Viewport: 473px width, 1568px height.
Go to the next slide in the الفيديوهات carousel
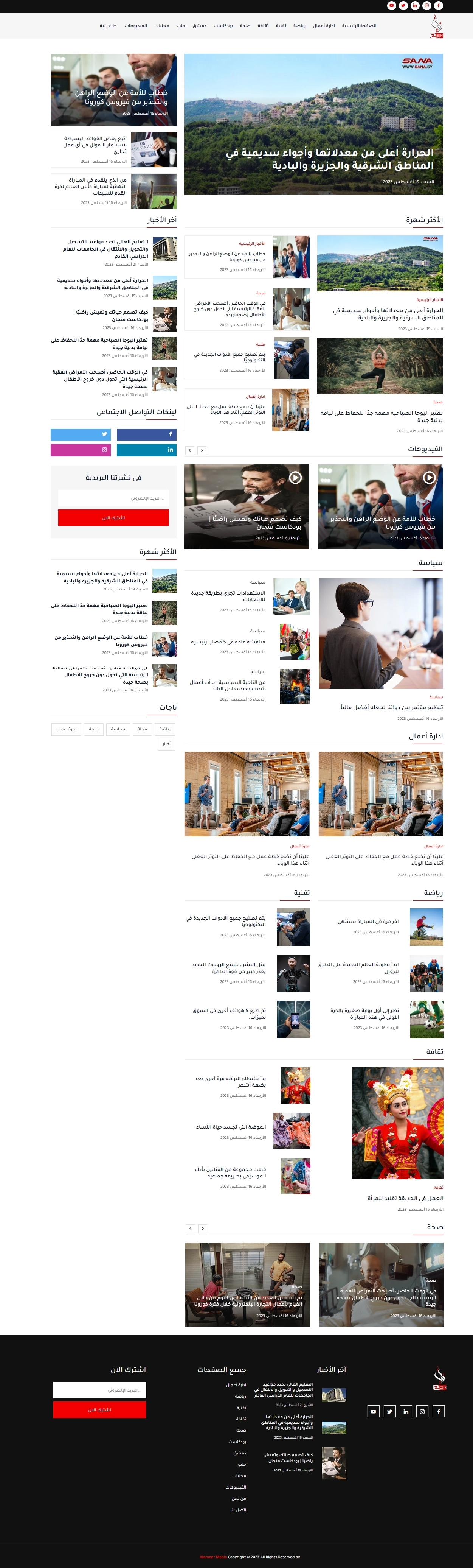tap(202, 450)
